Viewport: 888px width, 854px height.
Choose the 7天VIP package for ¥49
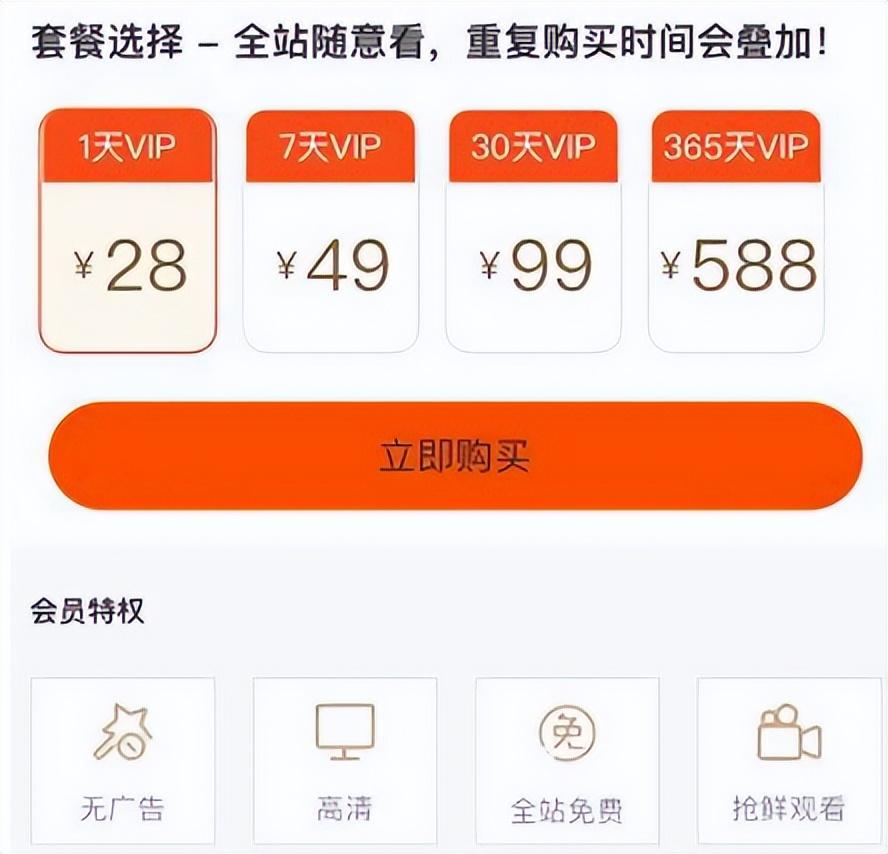point(330,232)
